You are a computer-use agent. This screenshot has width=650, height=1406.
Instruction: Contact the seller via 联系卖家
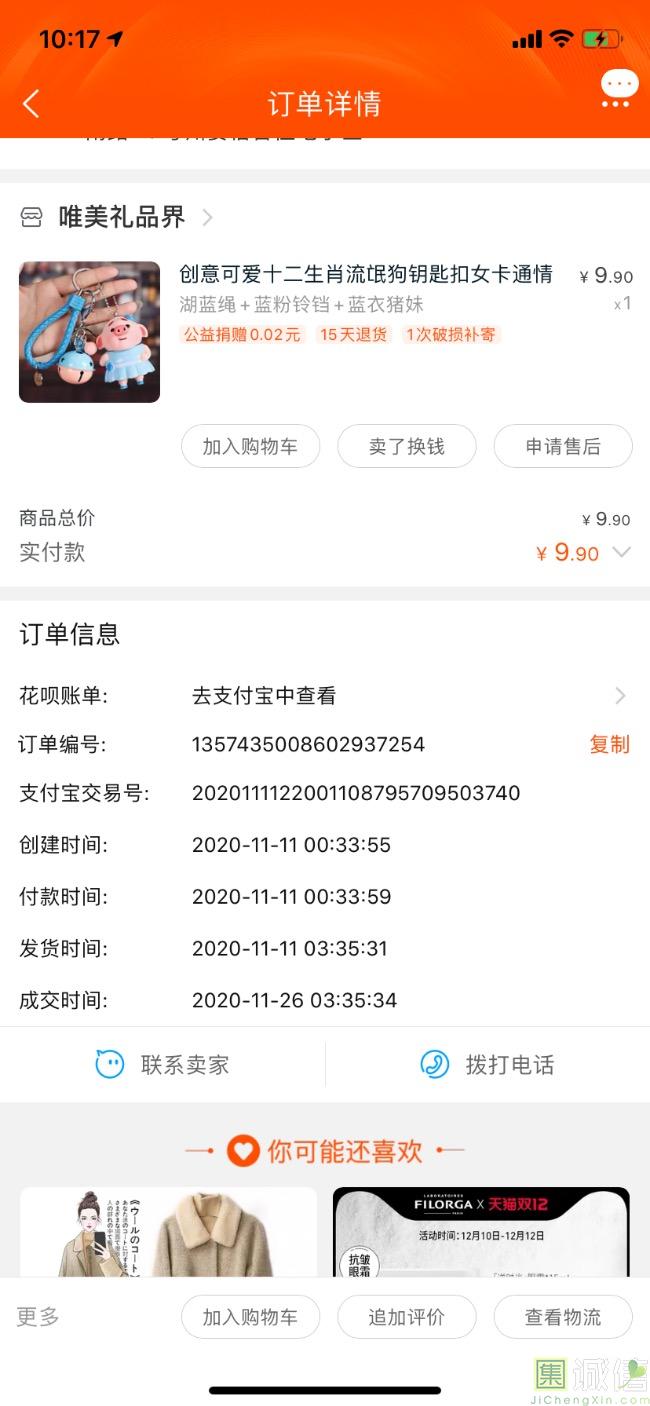(x=163, y=1065)
